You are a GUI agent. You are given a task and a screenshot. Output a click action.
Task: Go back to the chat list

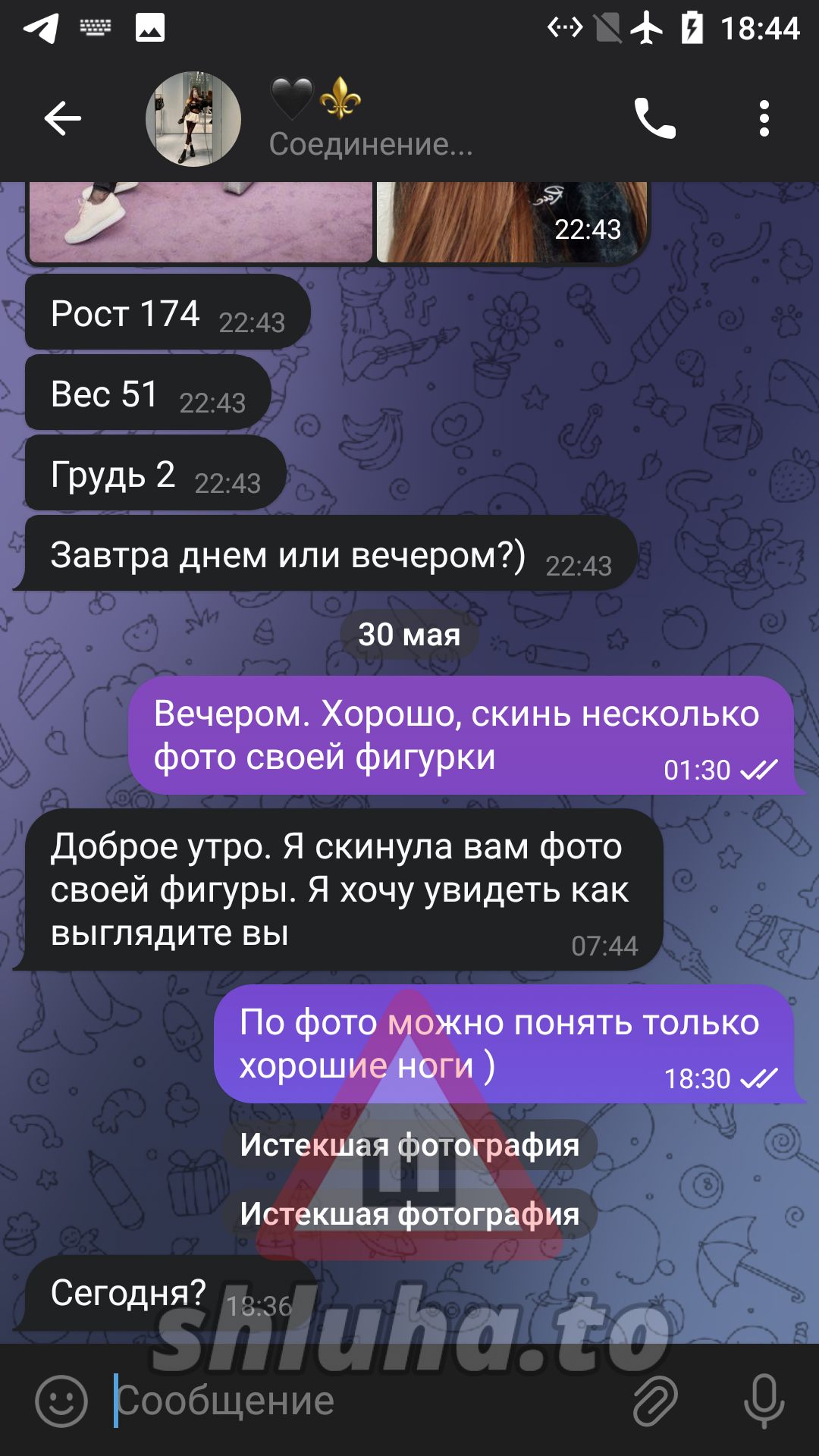[x=62, y=119]
